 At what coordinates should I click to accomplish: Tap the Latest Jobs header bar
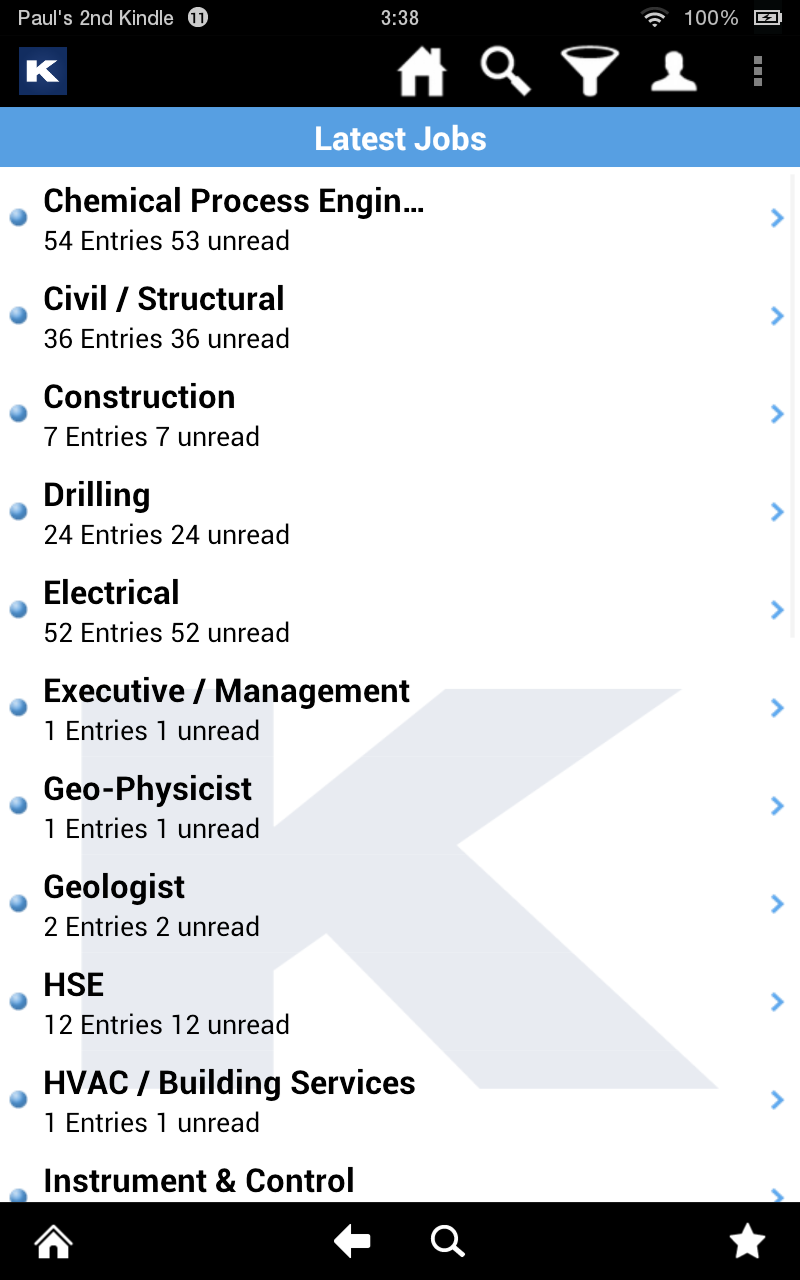click(x=400, y=138)
